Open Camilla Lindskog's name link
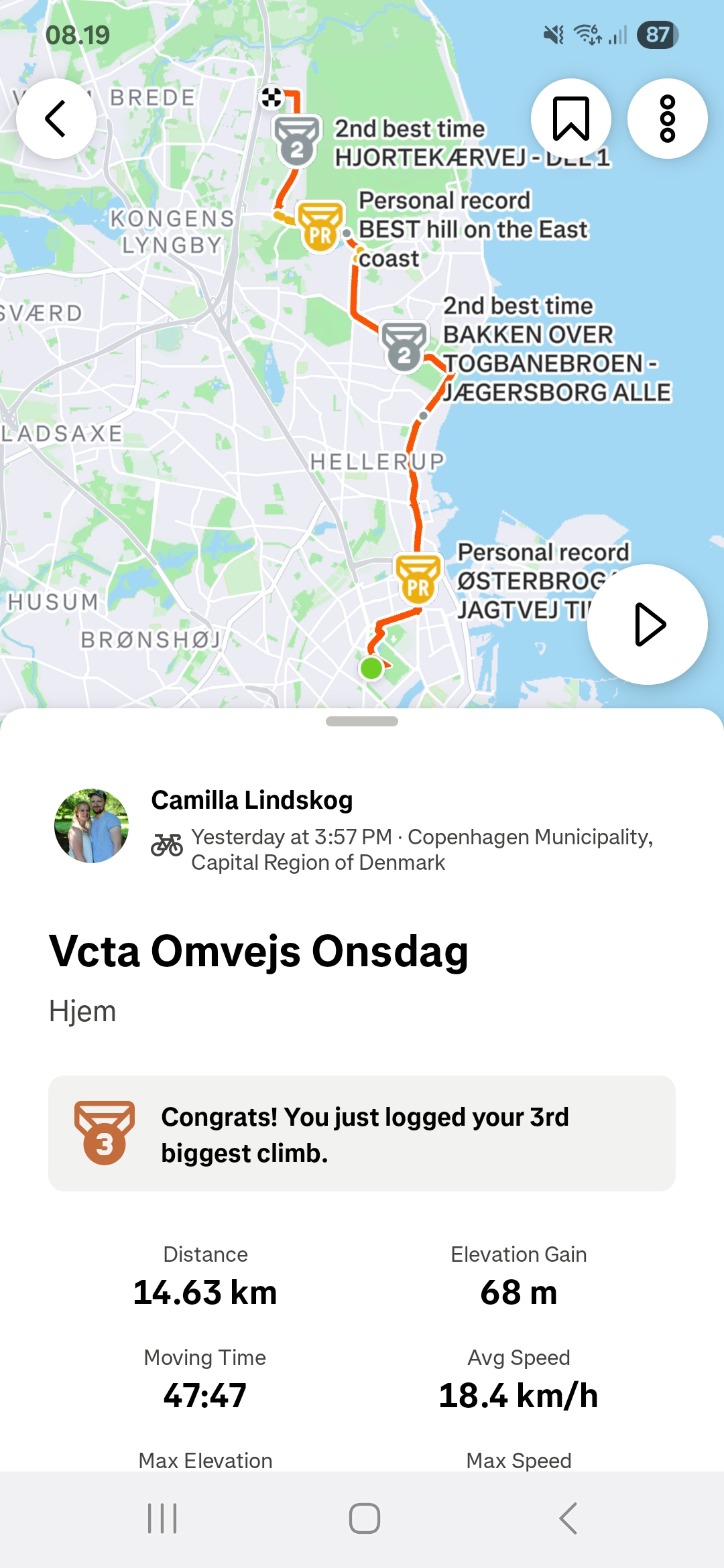 (x=251, y=800)
